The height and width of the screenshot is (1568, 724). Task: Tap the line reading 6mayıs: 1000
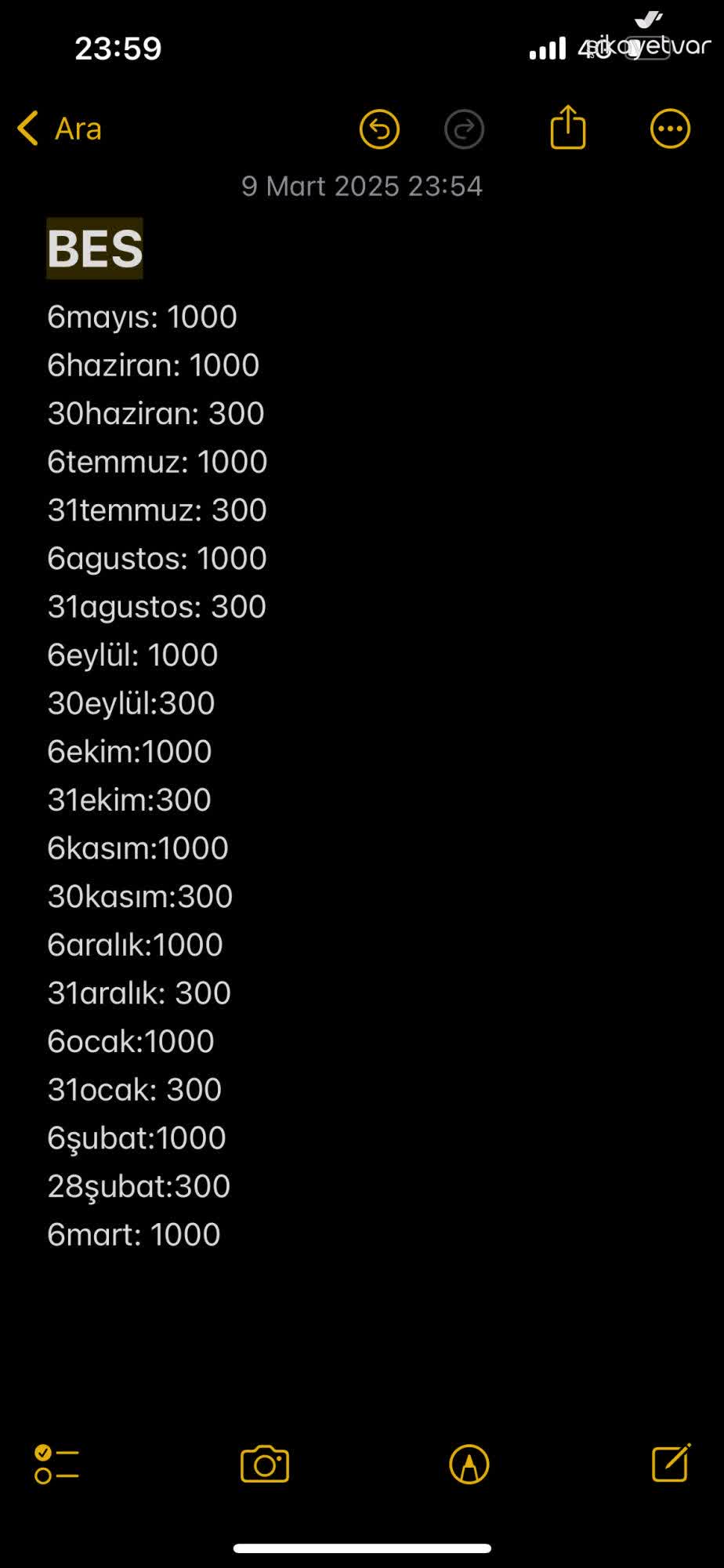point(143,318)
